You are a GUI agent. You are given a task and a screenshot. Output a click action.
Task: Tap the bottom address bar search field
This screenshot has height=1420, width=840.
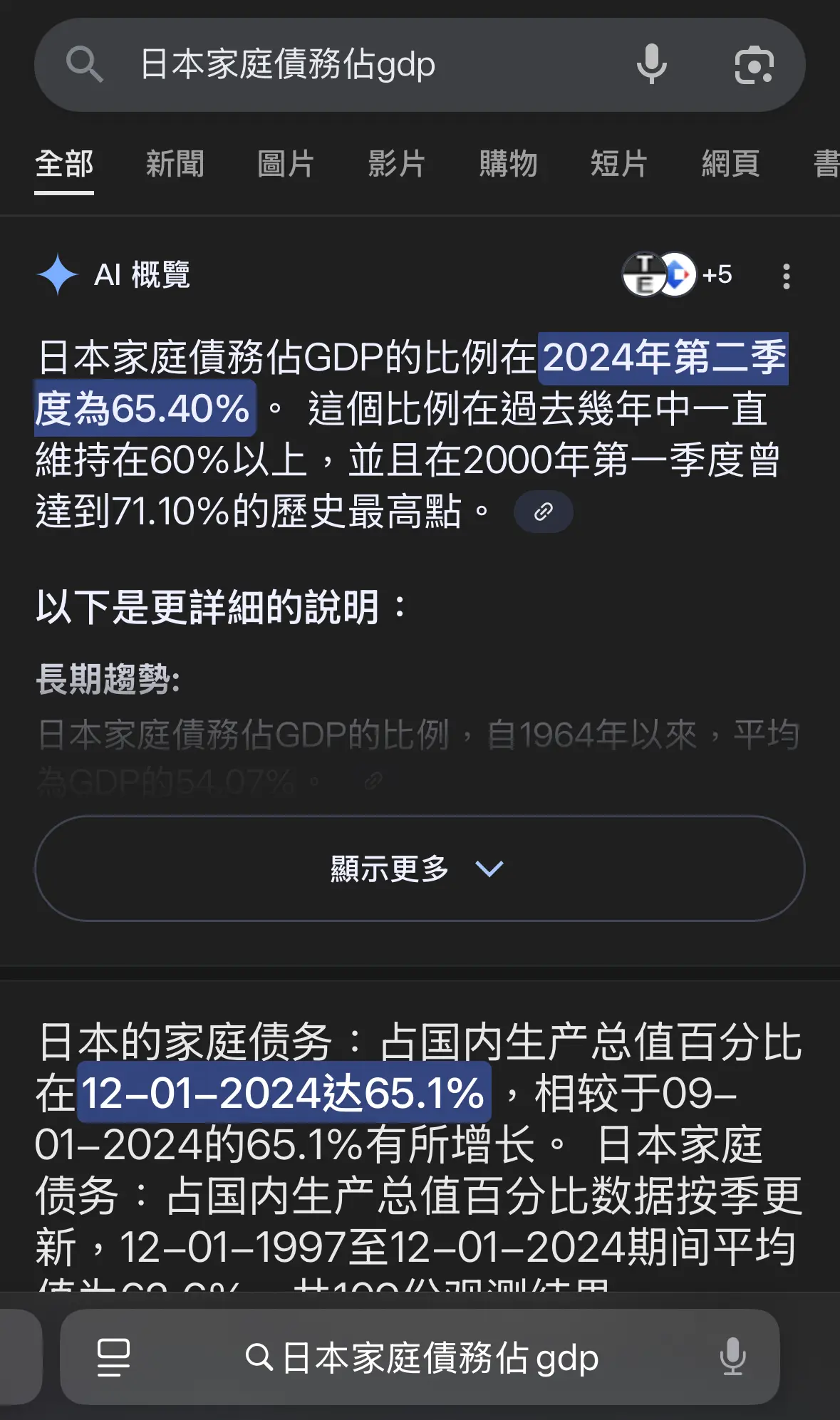coord(420,1357)
